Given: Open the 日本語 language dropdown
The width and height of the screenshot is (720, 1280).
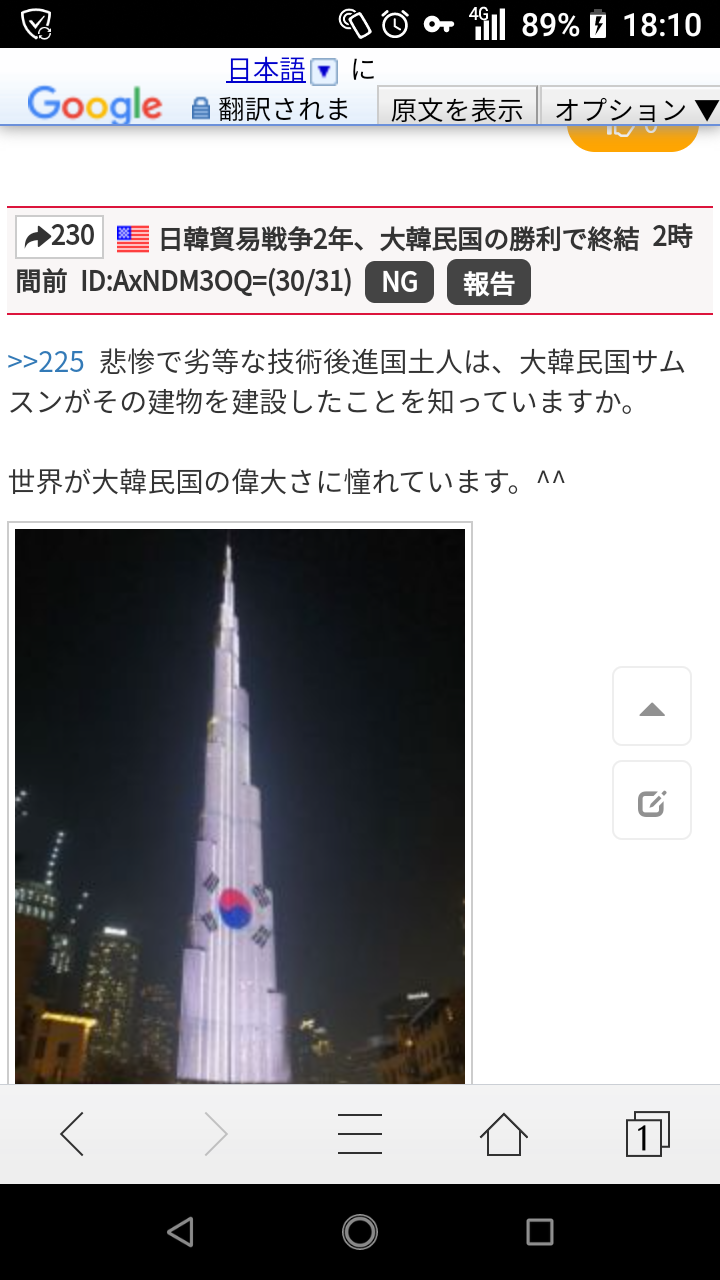Looking at the screenshot, I should coord(323,72).
